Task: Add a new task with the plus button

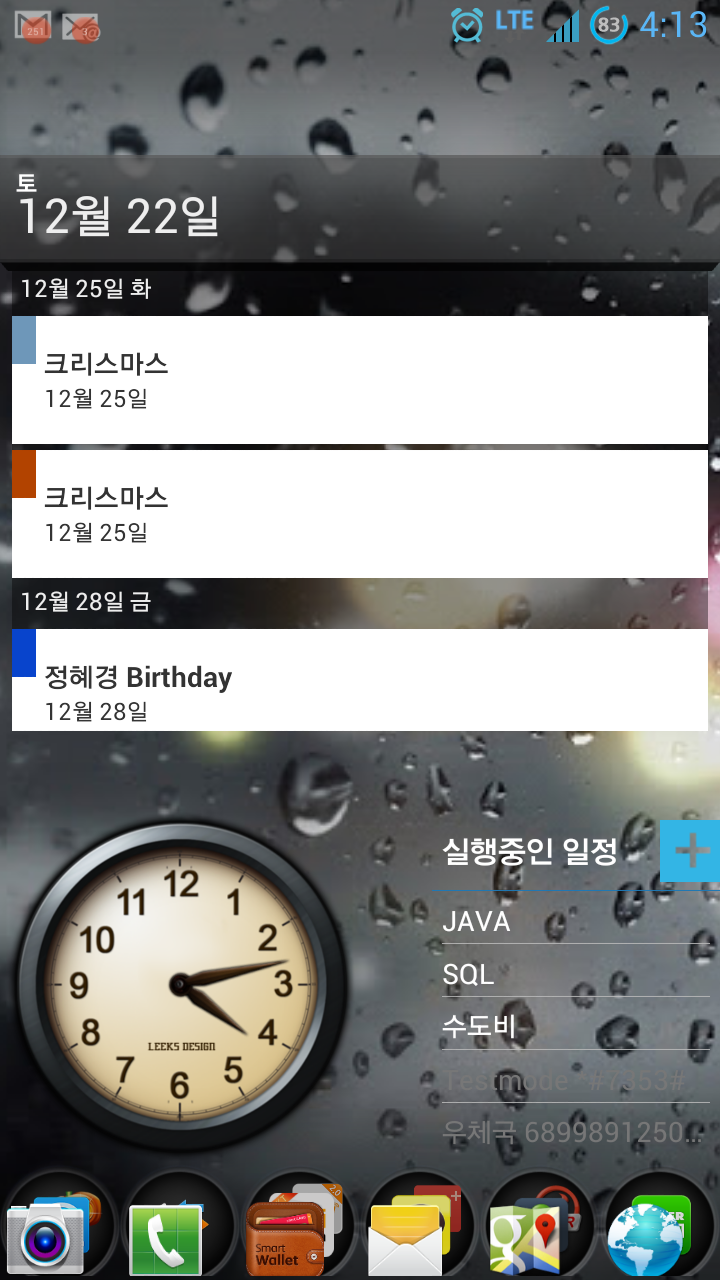Action: pyautogui.click(x=690, y=851)
